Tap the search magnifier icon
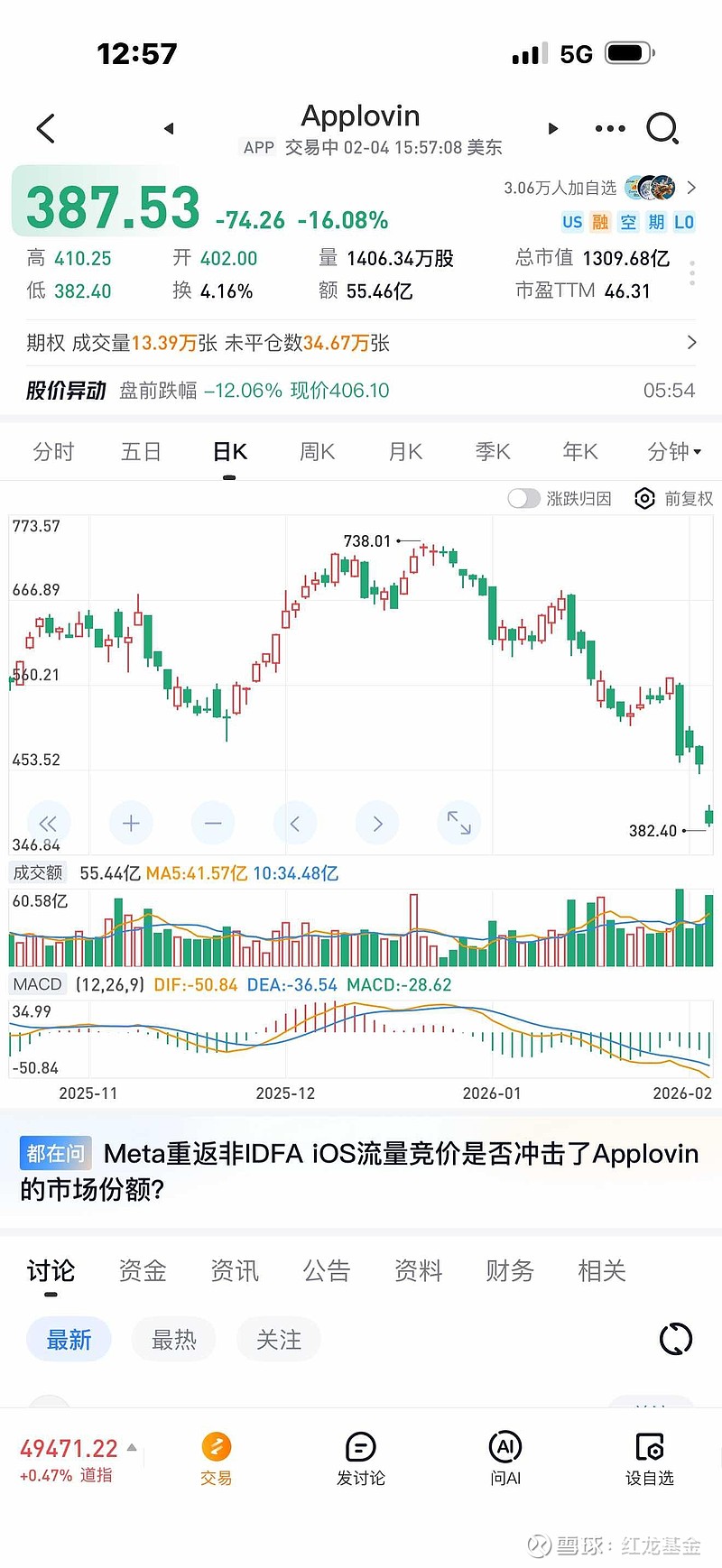The height and width of the screenshot is (1568, 722). [664, 128]
